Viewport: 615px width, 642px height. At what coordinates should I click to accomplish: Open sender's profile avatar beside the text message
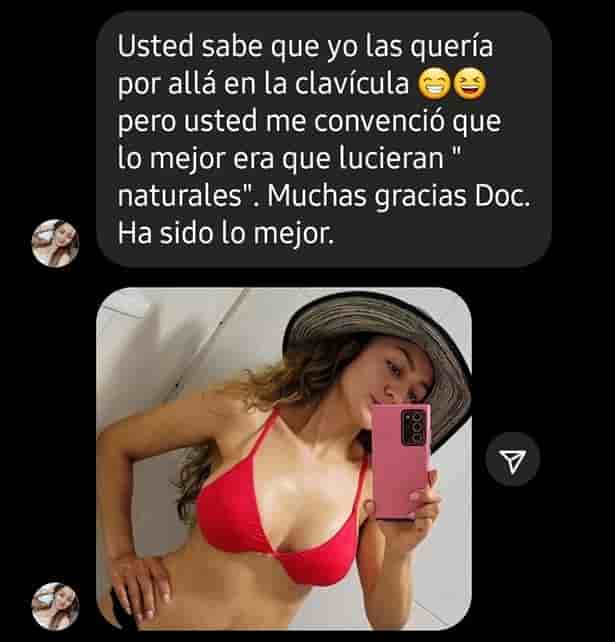click(x=55, y=242)
